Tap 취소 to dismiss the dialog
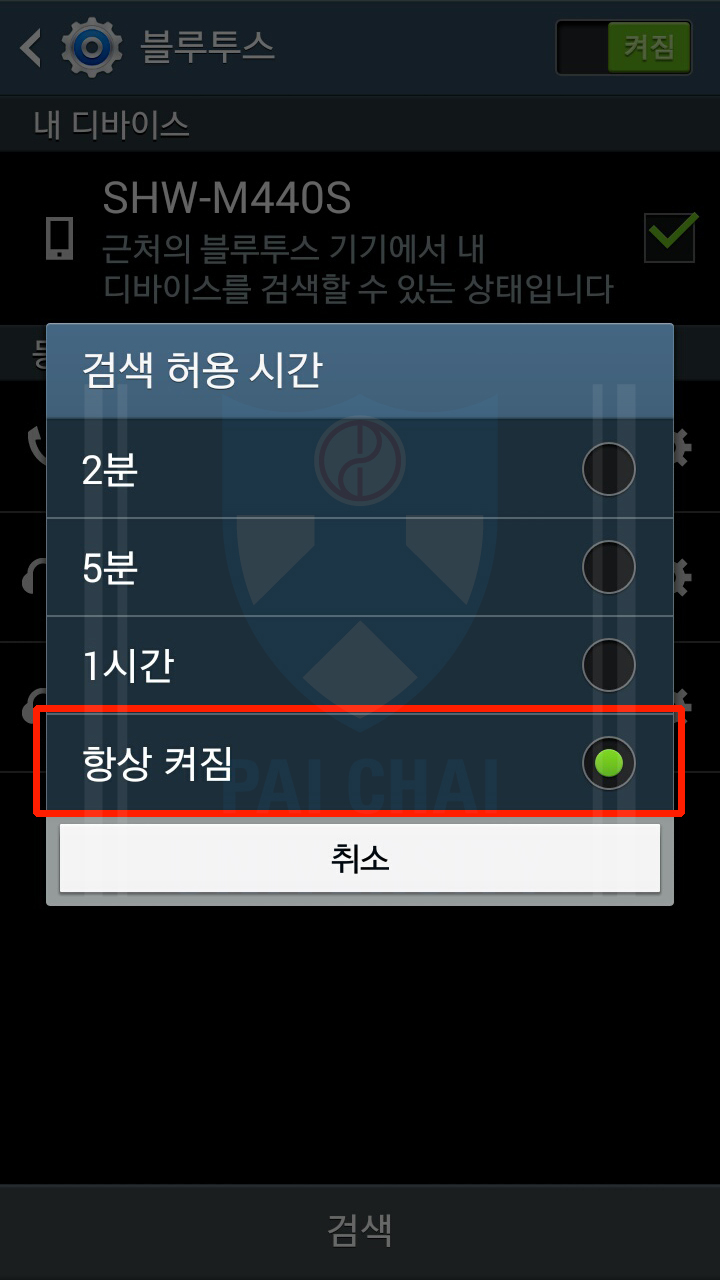This screenshot has height=1280, width=720. click(360, 858)
